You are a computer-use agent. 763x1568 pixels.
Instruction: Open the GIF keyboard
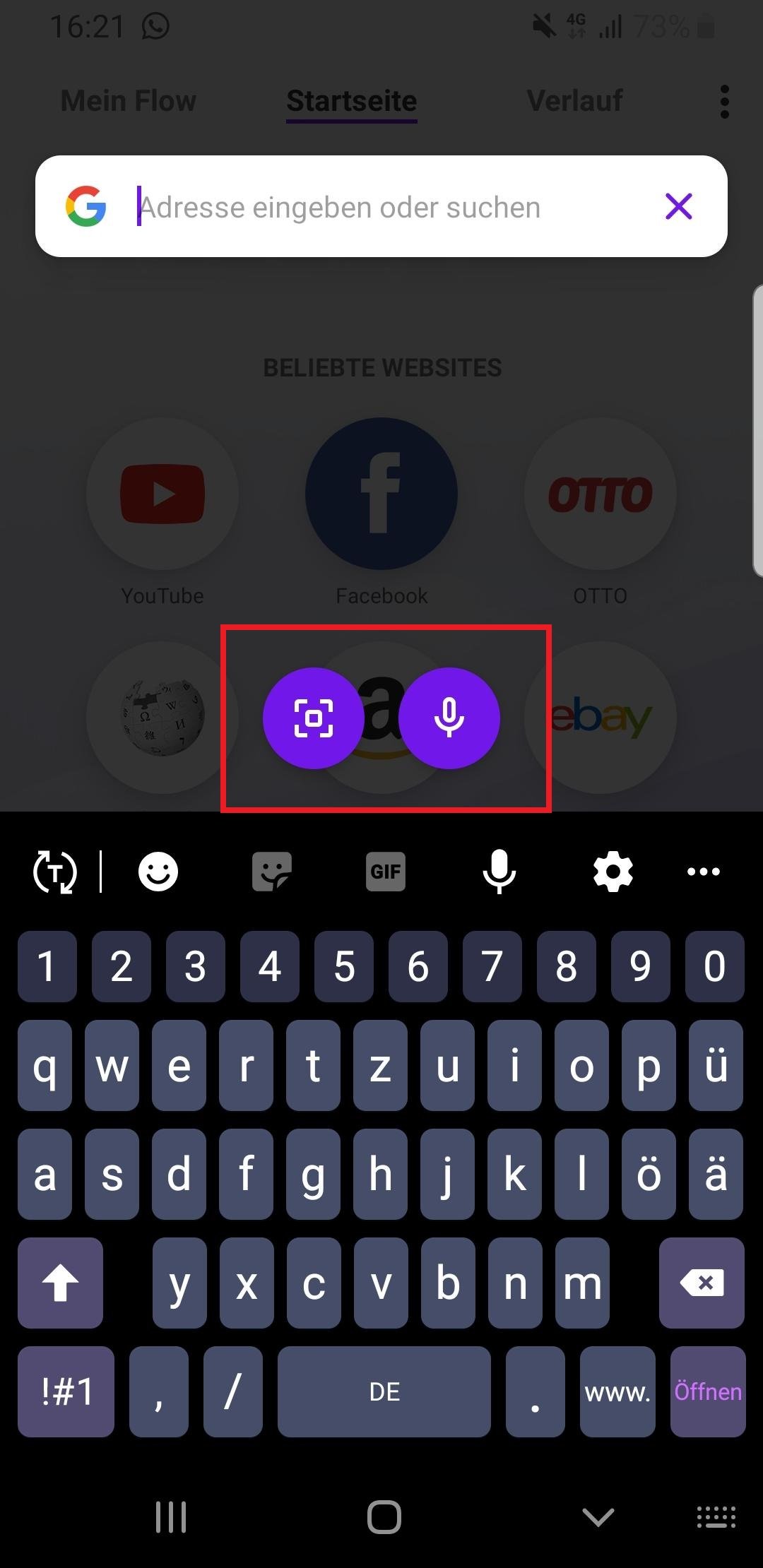[385, 871]
